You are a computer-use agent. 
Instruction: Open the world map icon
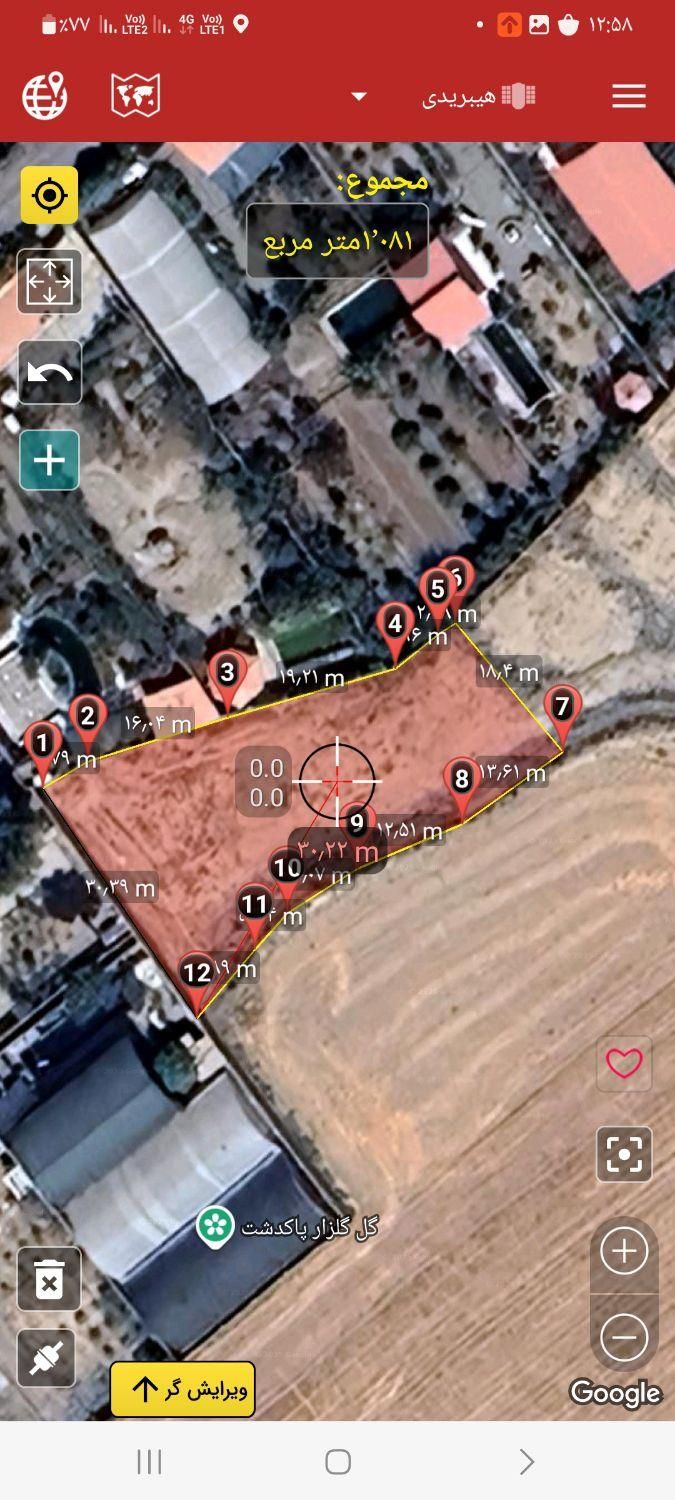pos(135,96)
